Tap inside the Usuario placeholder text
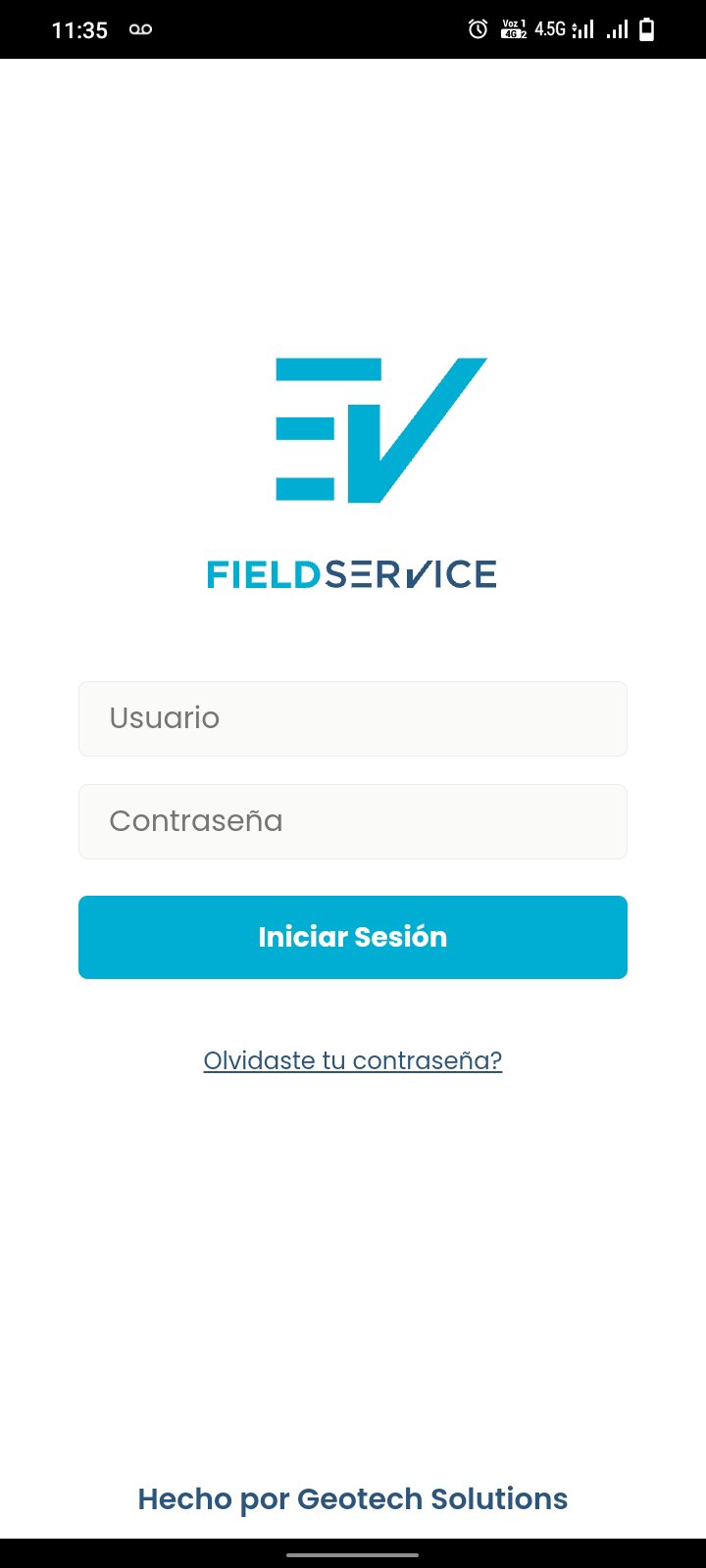The image size is (706, 1568). pos(165,718)
